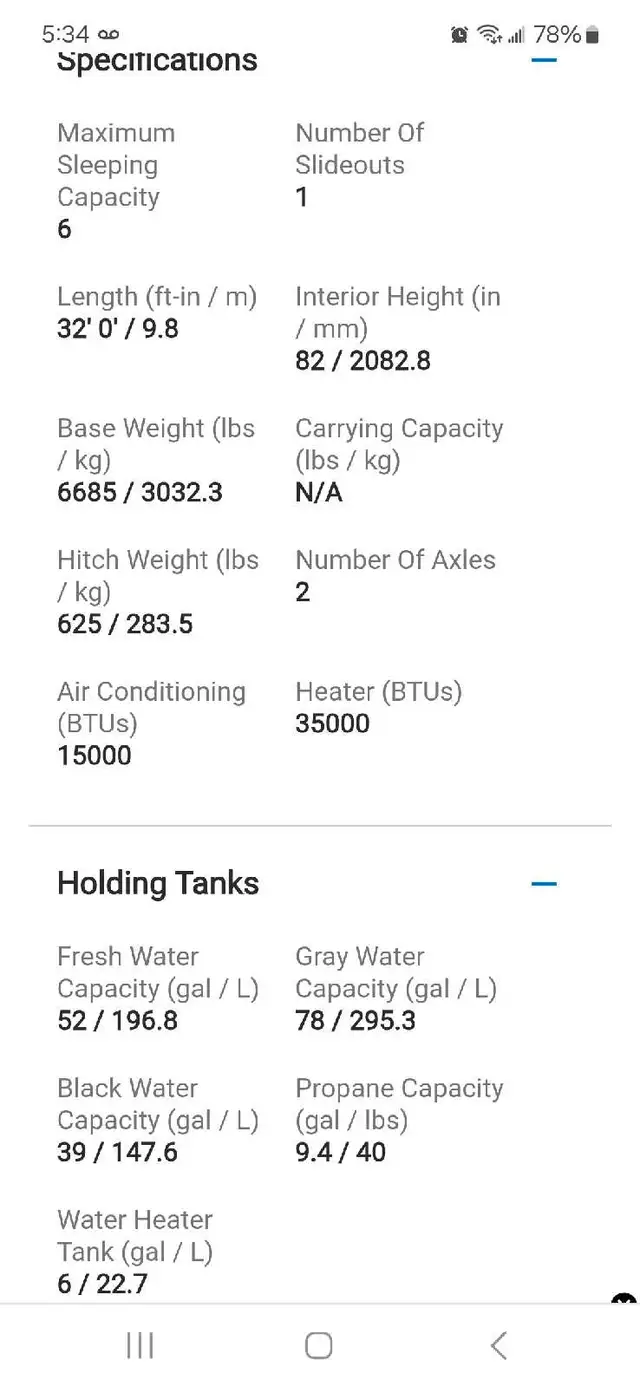
Task: Open the recent apps view
Action: coord(140,1345)
